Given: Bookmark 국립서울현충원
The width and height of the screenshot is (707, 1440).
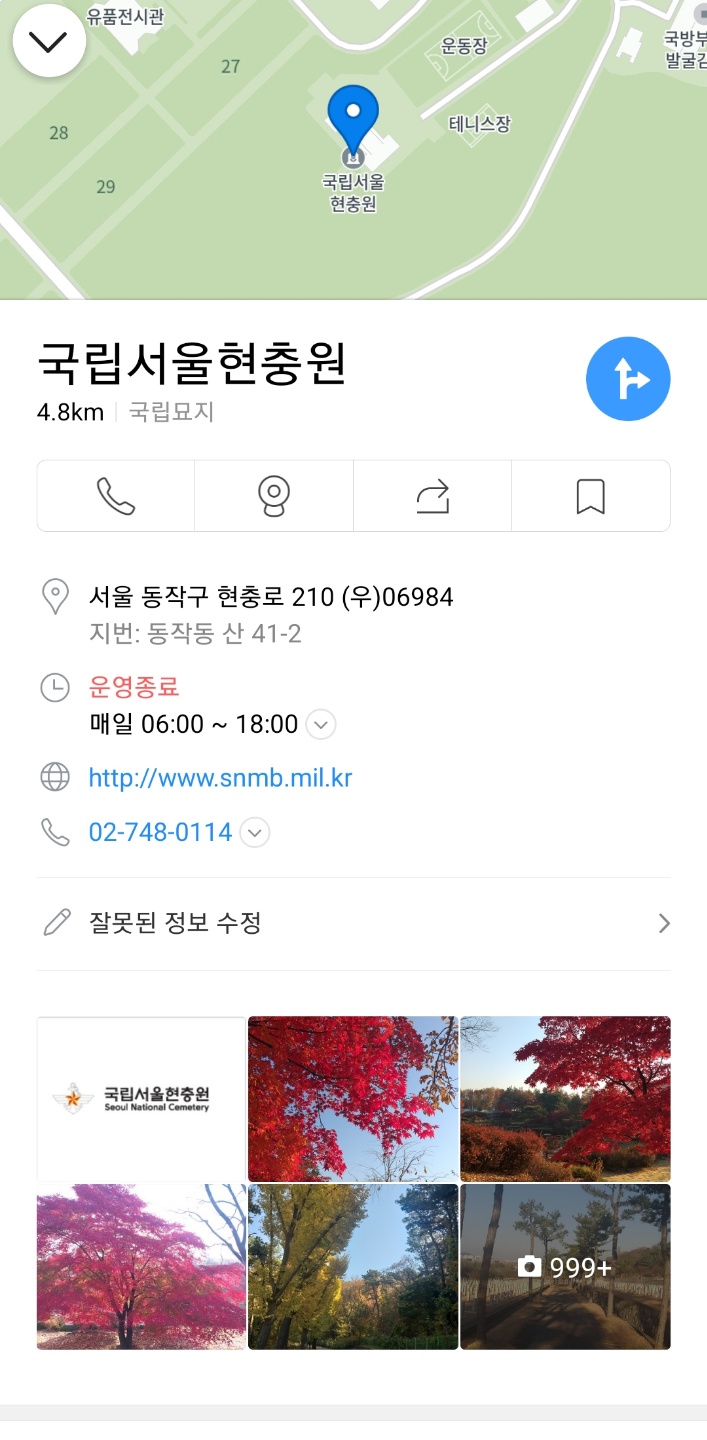Looking at the screenshot, I should [x=591, y=496].
